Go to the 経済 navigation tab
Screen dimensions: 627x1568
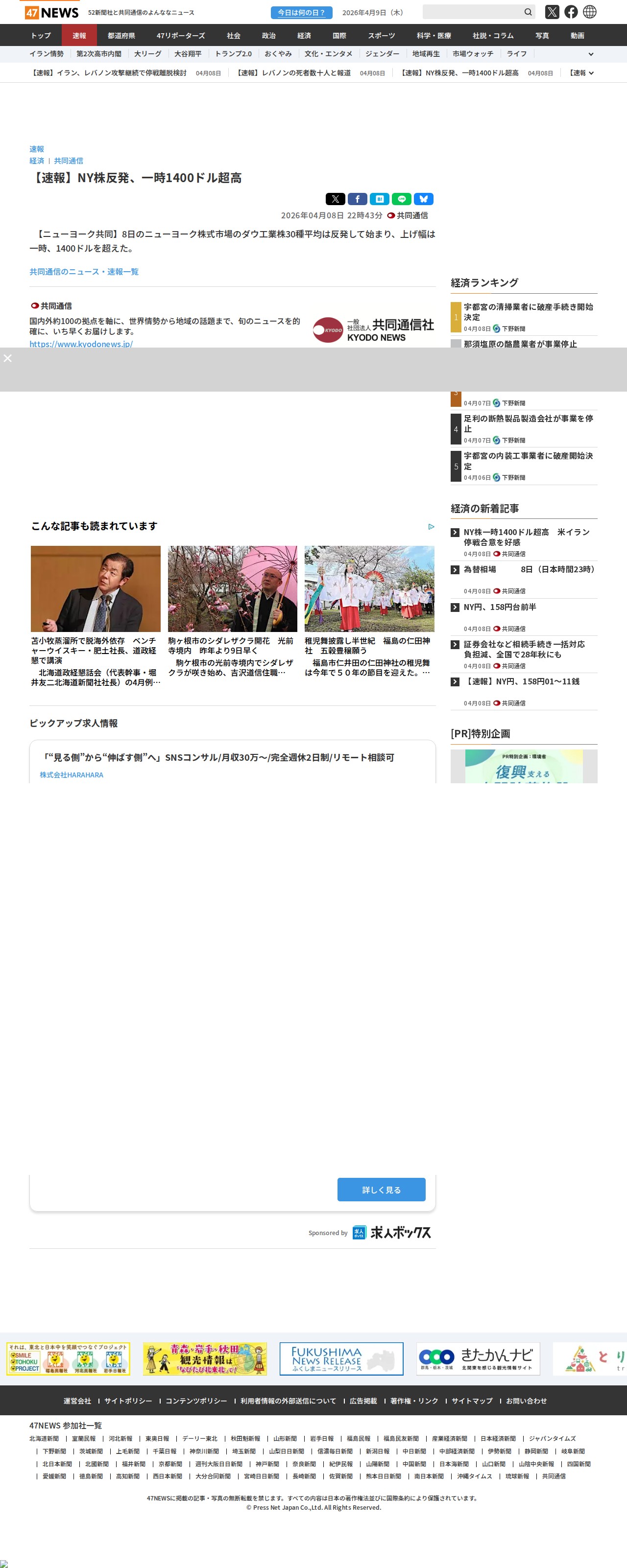coord(304,36)
